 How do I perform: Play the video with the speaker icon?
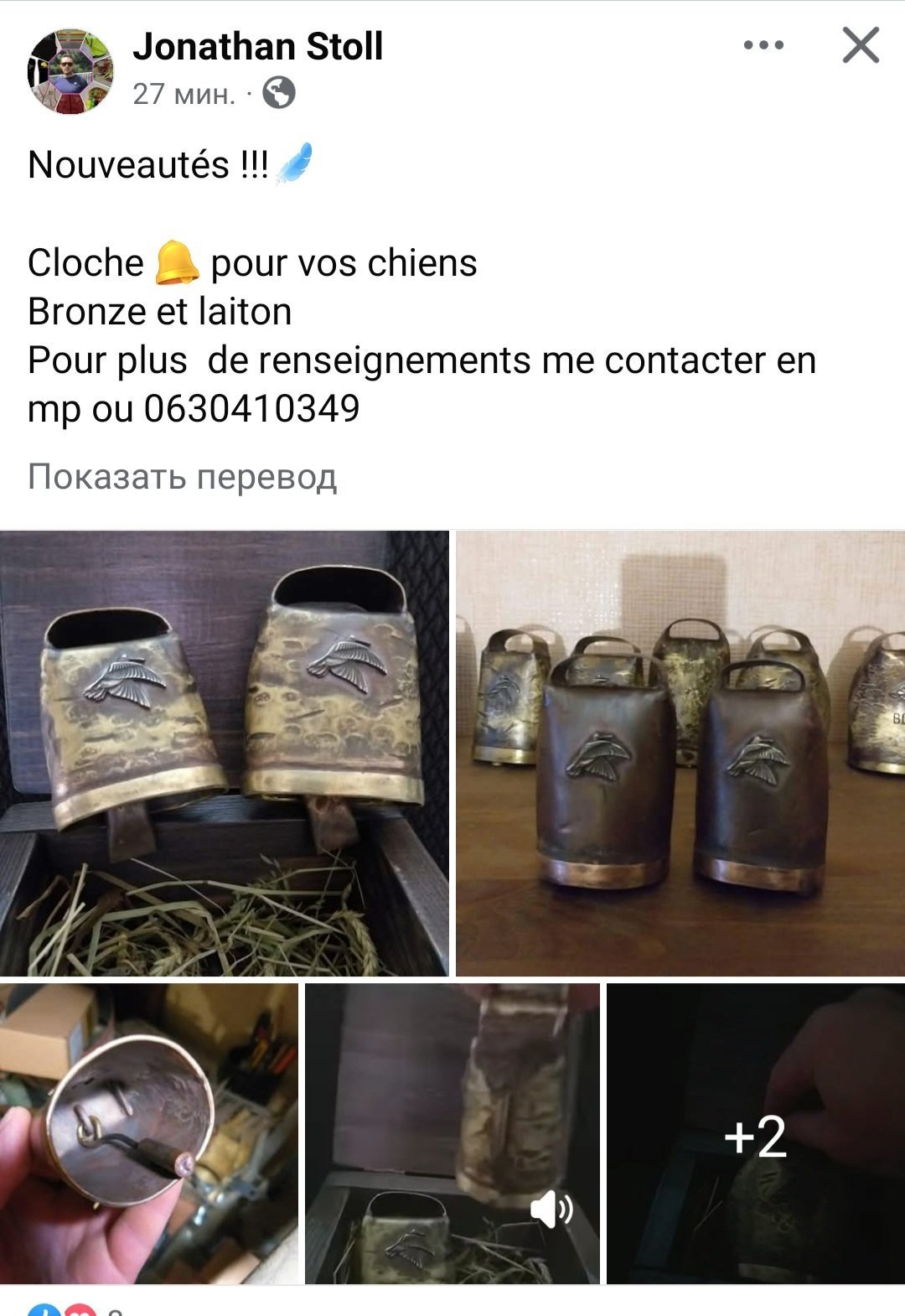click(452, 1132)
